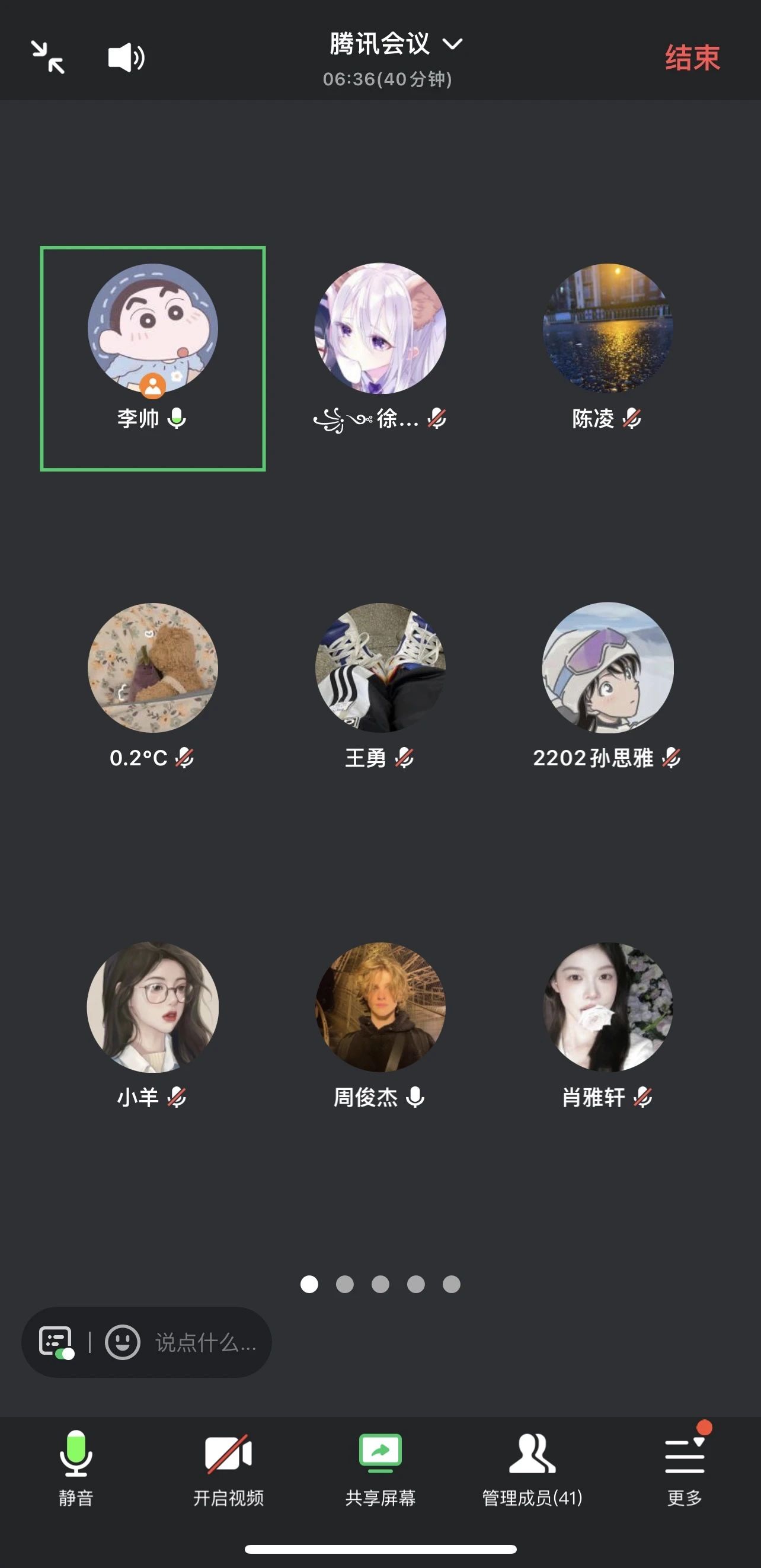Tap the 说点什么 chat input
This screenshot has height=1568, width=761.
coord(205,1342)
